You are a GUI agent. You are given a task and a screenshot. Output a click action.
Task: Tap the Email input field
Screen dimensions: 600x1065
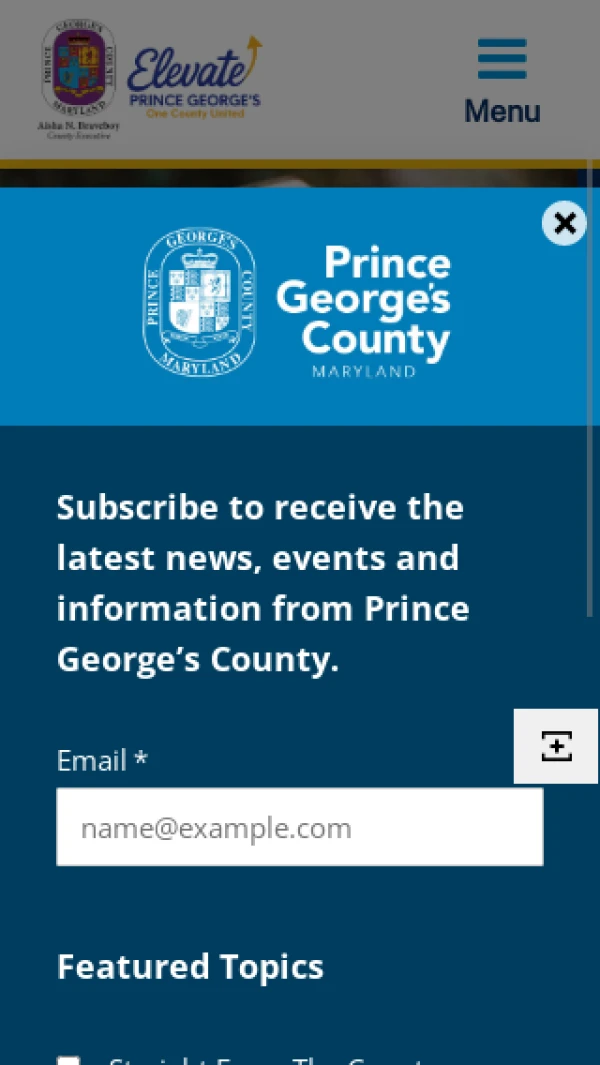299,827
